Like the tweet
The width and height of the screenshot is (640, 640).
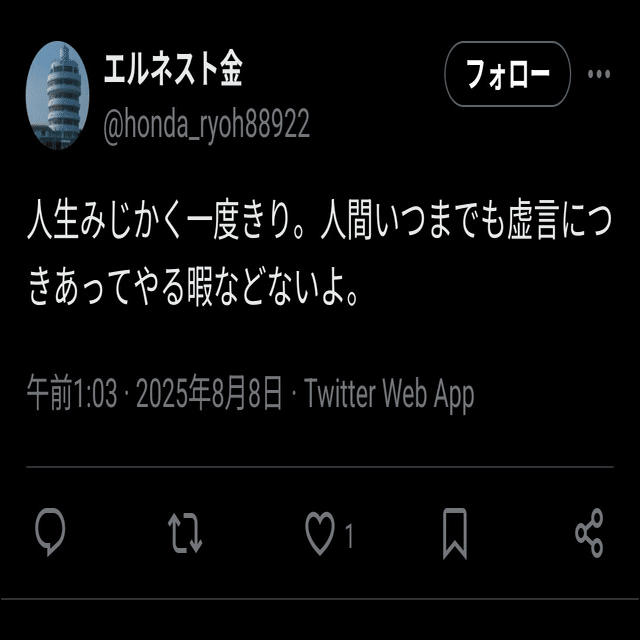321,534
